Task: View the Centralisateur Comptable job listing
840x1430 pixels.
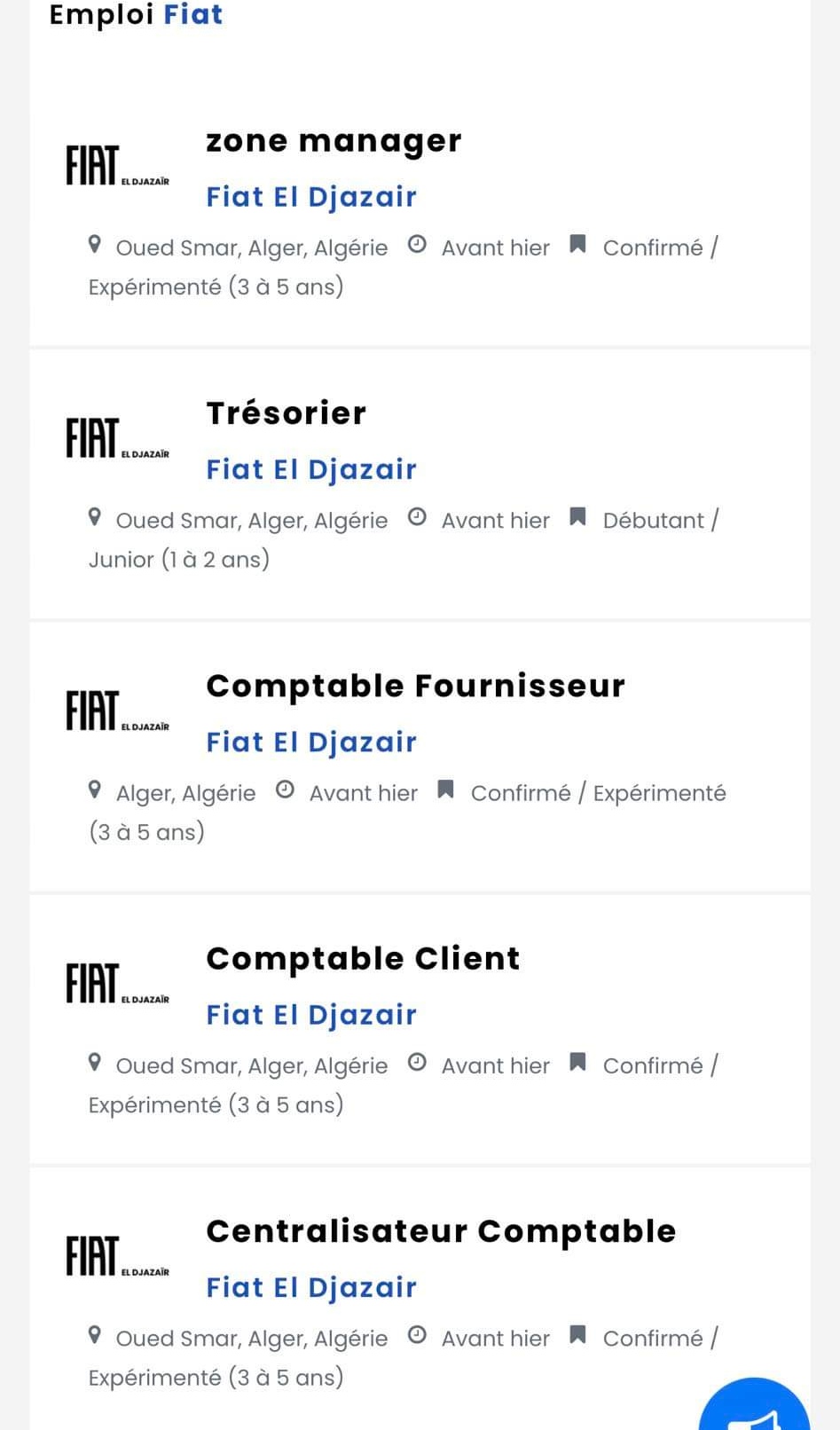Action: coord(441,1231)
